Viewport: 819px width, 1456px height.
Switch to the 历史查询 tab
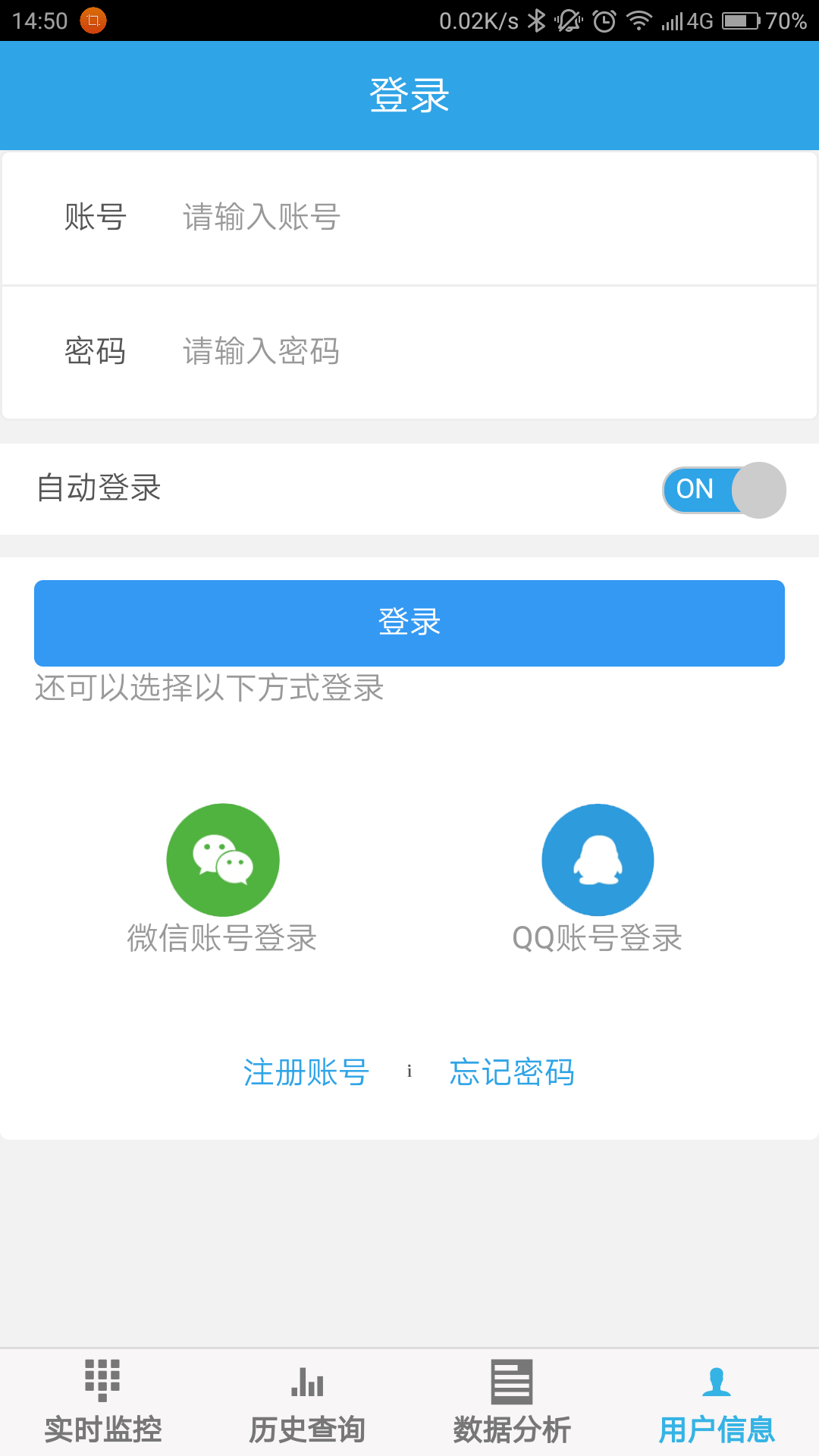click(307, 1403)
